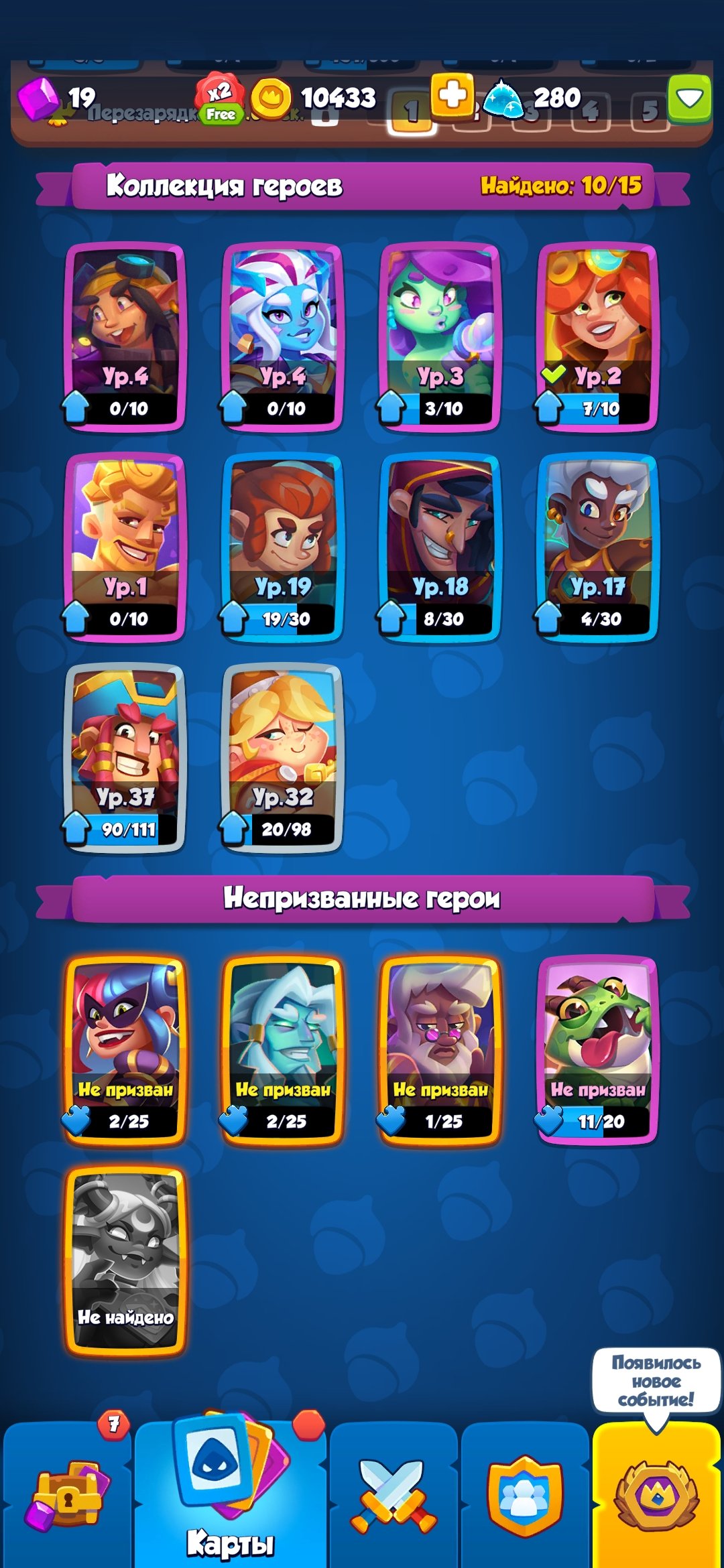View unsummoned dragon hero with 11/20

597,1050
